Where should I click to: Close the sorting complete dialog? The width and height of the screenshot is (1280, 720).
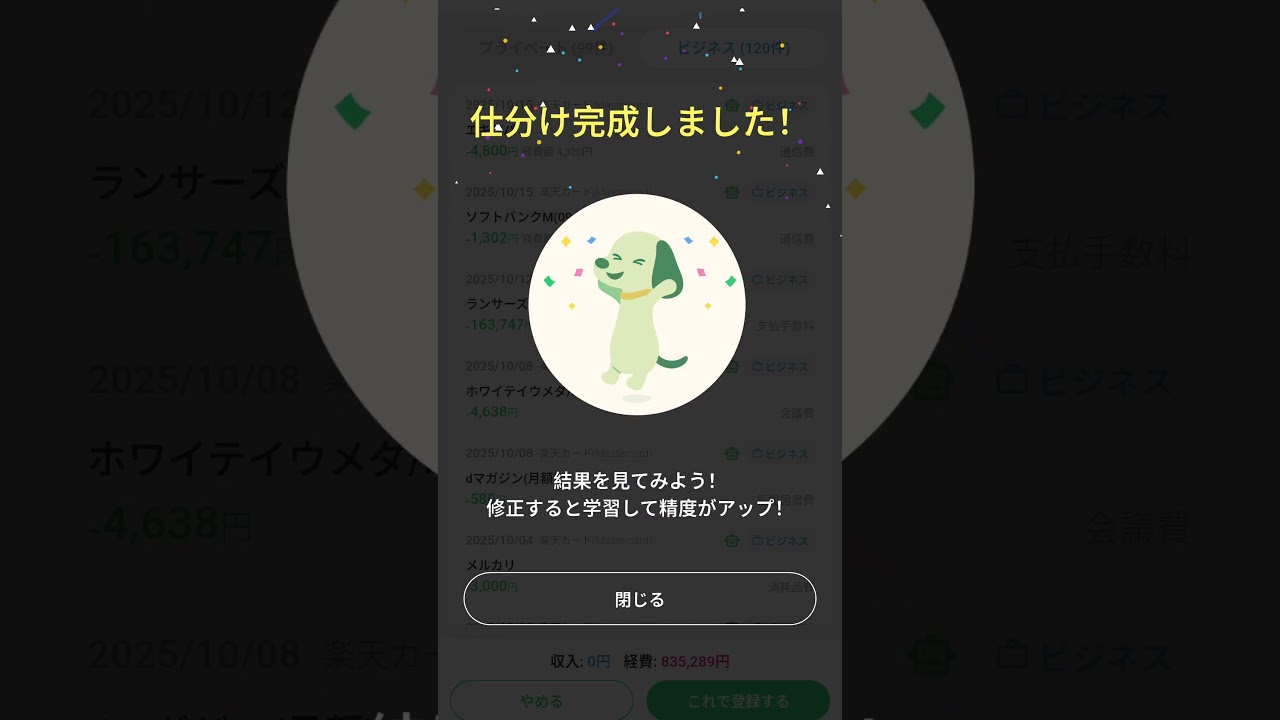coord(639,599)
